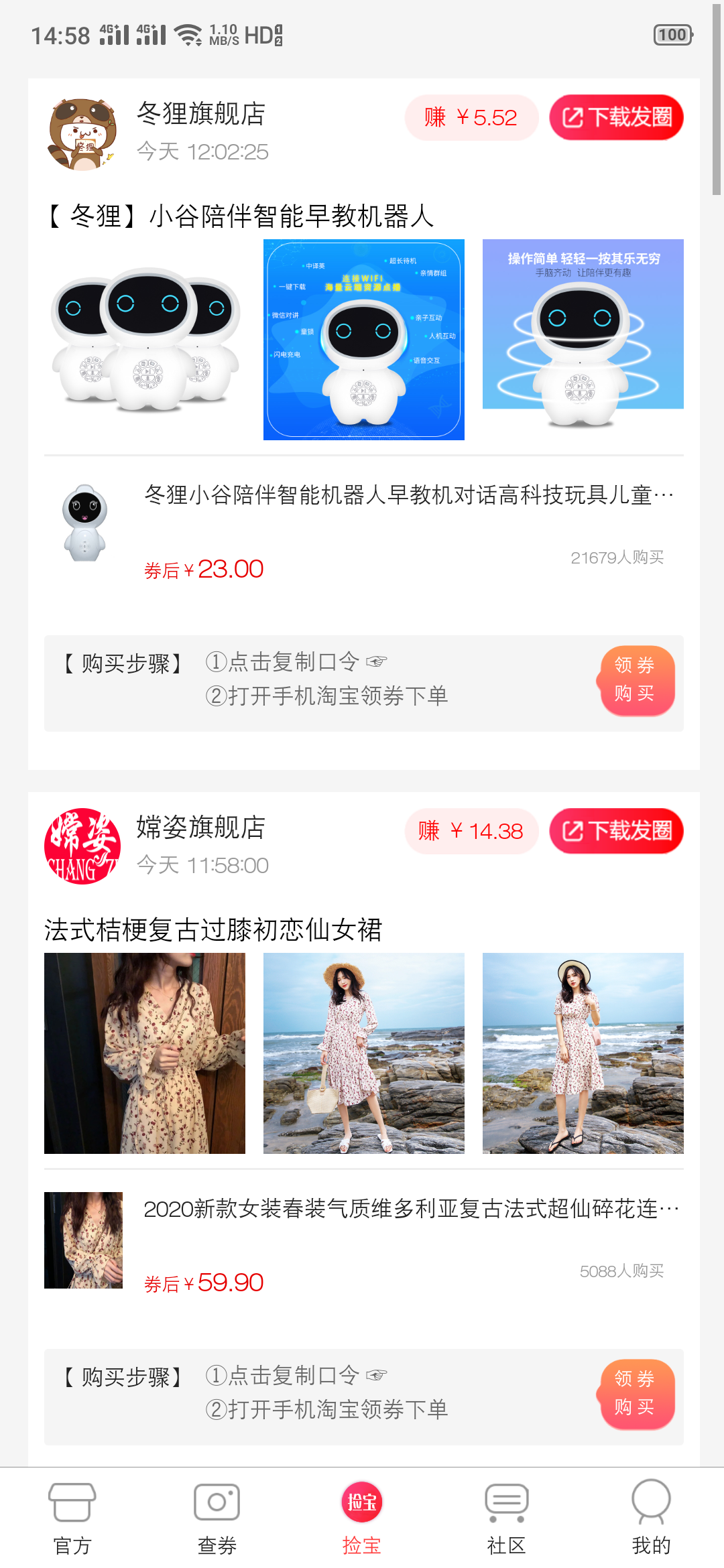724x1568 pixels.
Task: Switch to the 官方 tab
Action: (x=72, y=1517)
